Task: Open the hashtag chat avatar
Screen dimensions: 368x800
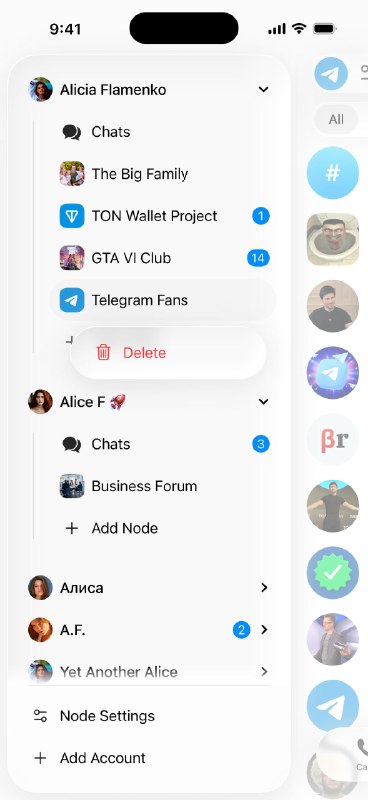Action: pos(333,173)
